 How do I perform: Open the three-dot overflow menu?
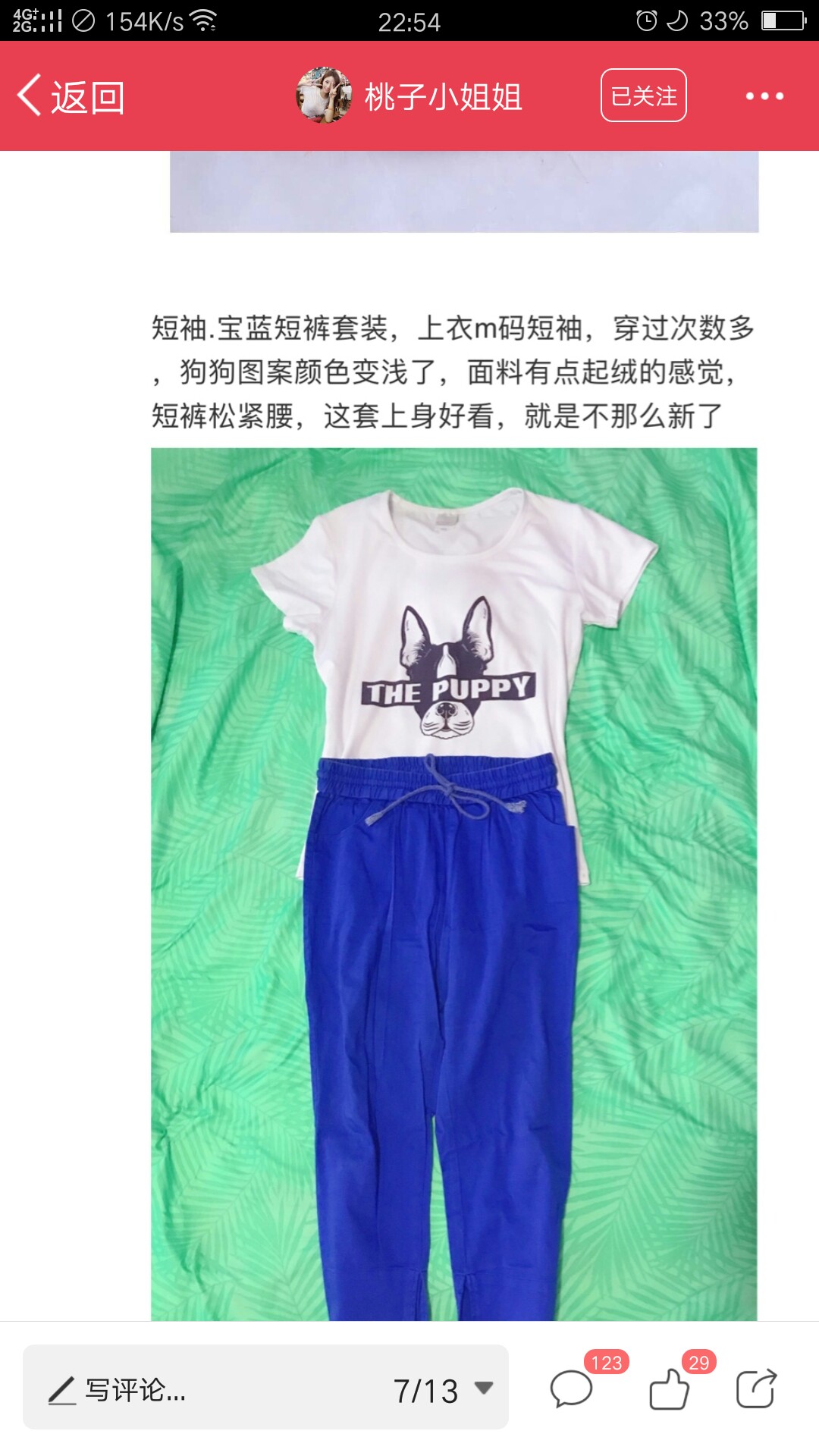(764, 96)
